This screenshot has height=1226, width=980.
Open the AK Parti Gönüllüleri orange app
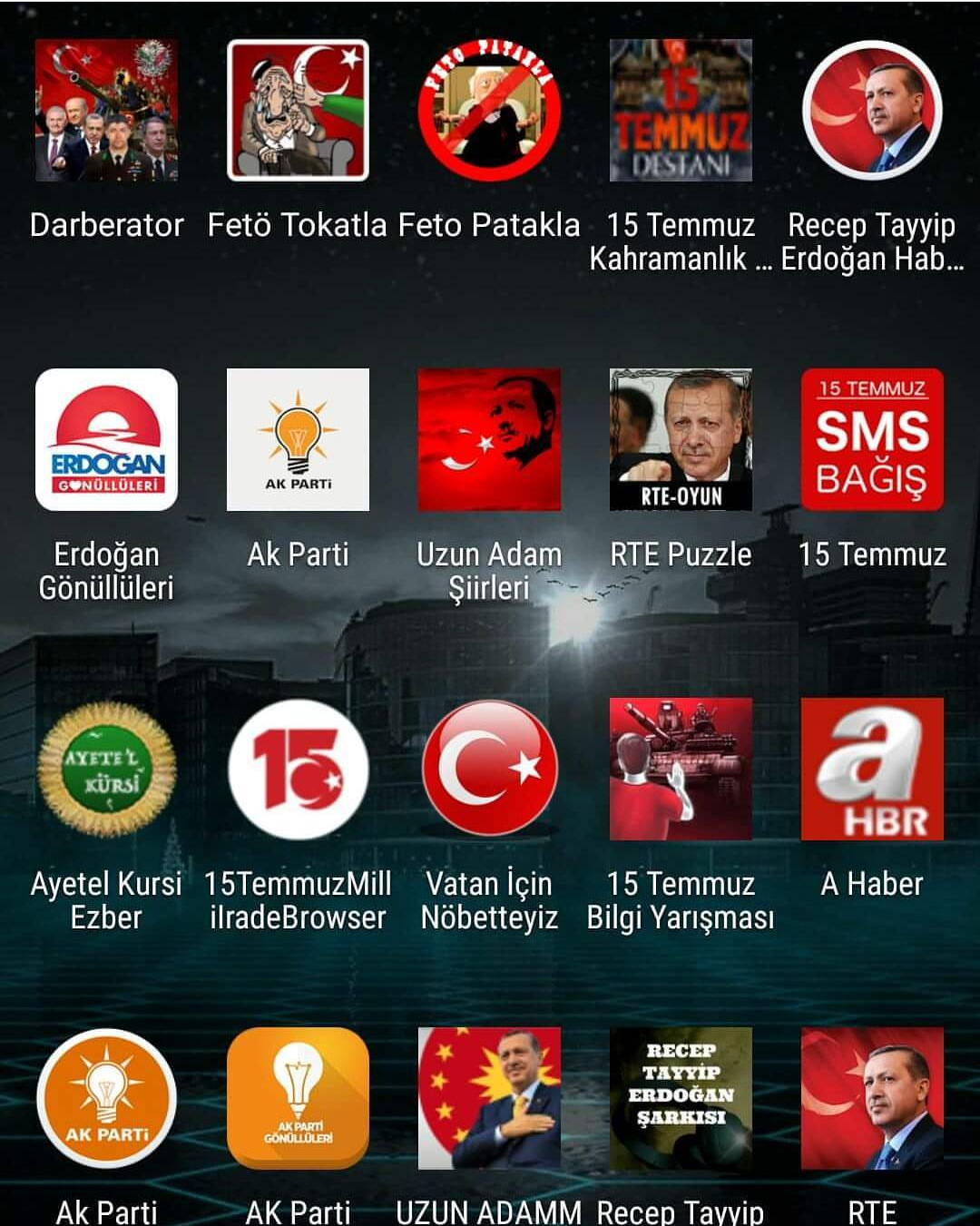pos(298,1098)
